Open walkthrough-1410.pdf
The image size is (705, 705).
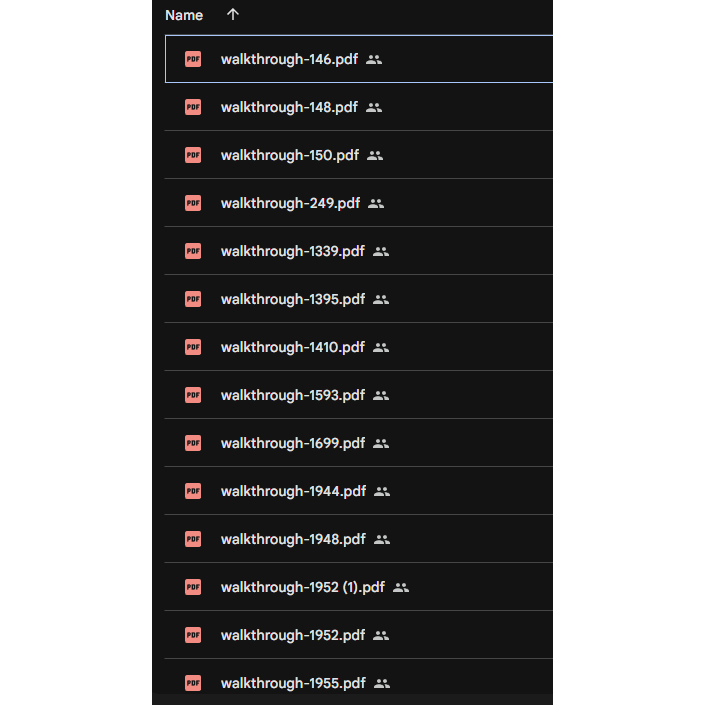pos(292,347)
